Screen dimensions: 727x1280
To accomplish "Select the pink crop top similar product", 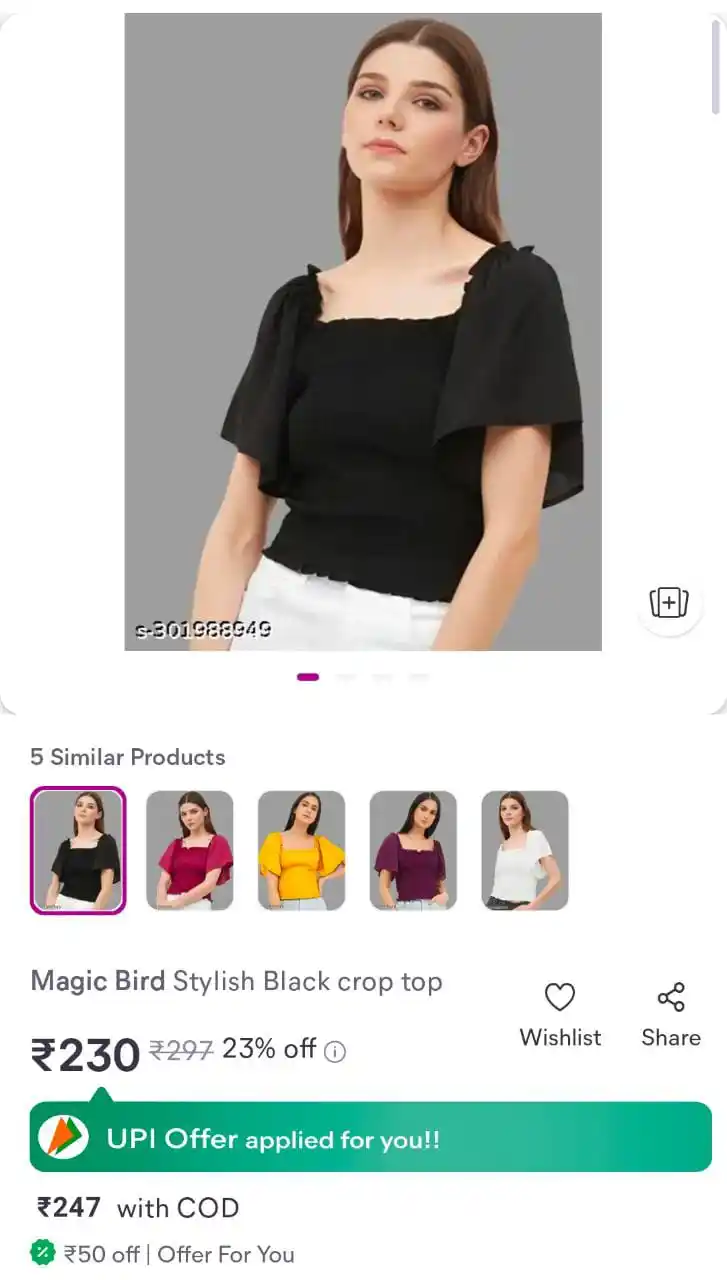I will pyautogui.click(x=189, y=850).
